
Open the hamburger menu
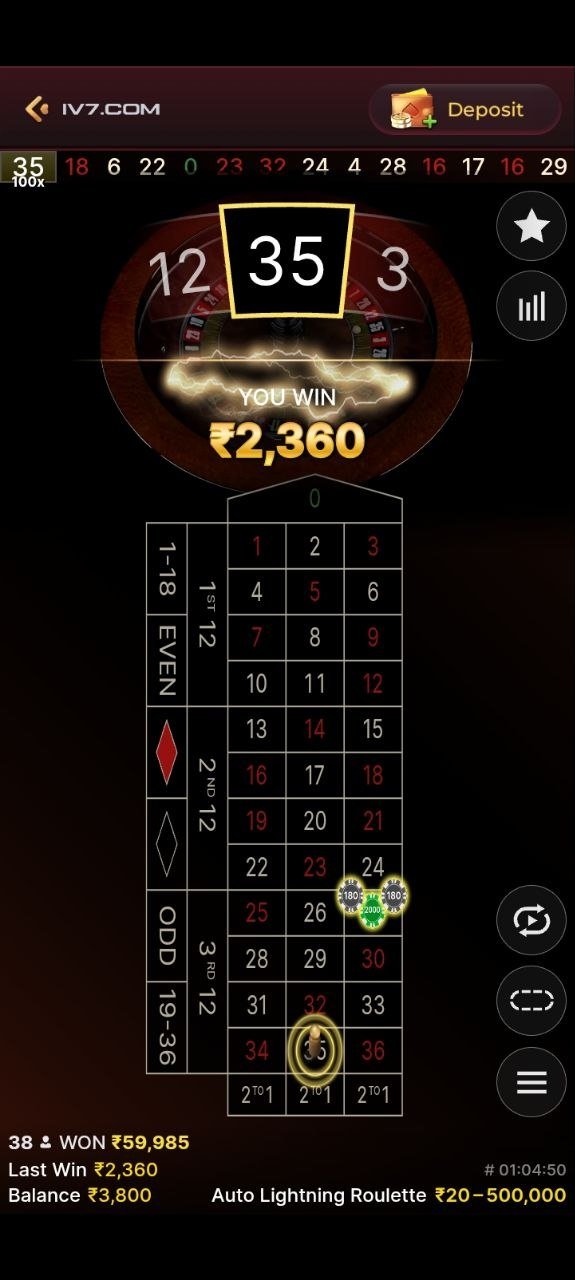(531, 1082)
